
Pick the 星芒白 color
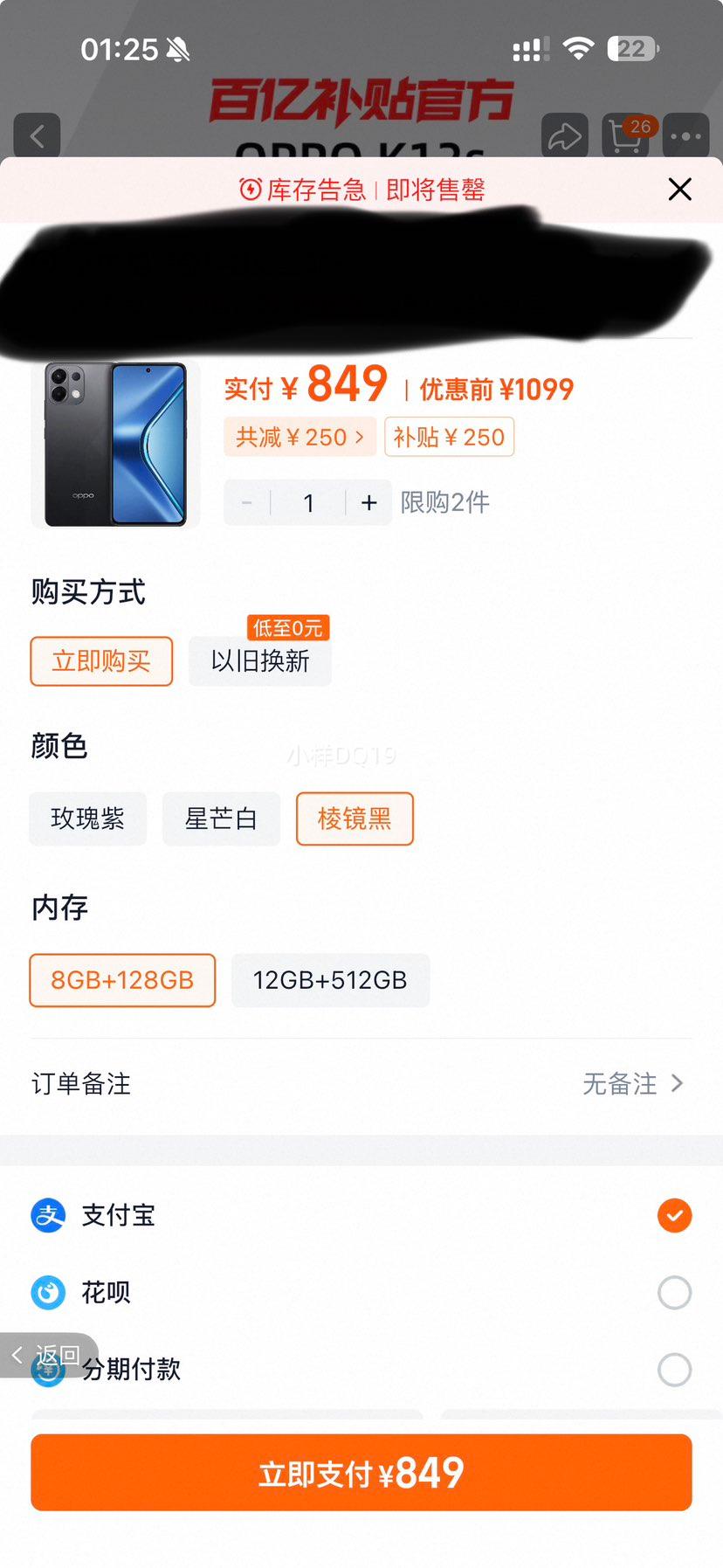click(x=221, y=819)
